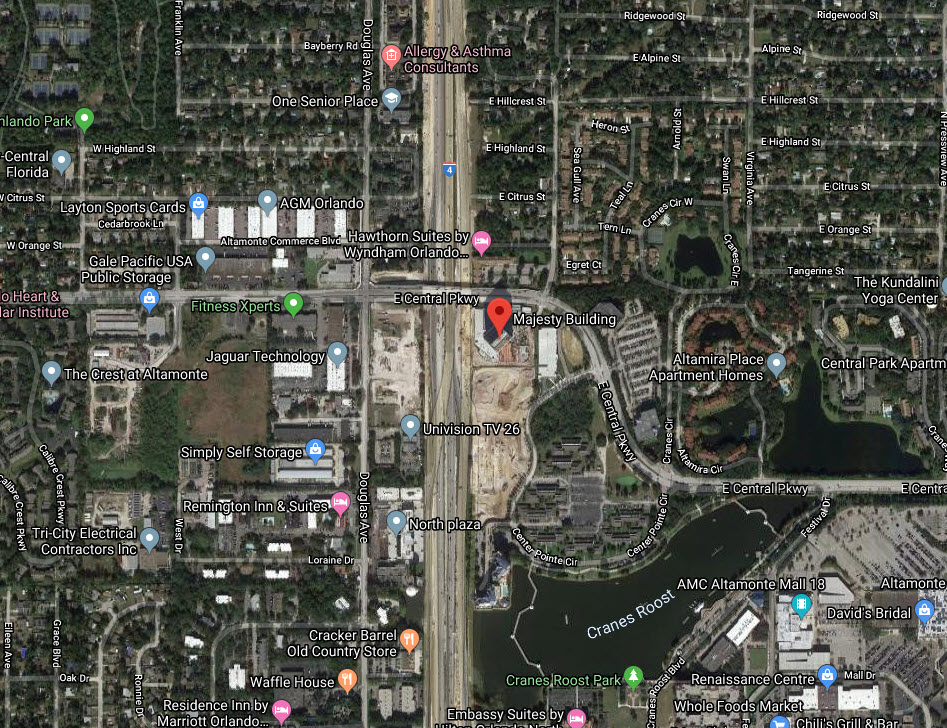The image size is (947, 728).
Task: Tap Gale Pacific USA Public Storage pin
Action: tap(206, 259)
